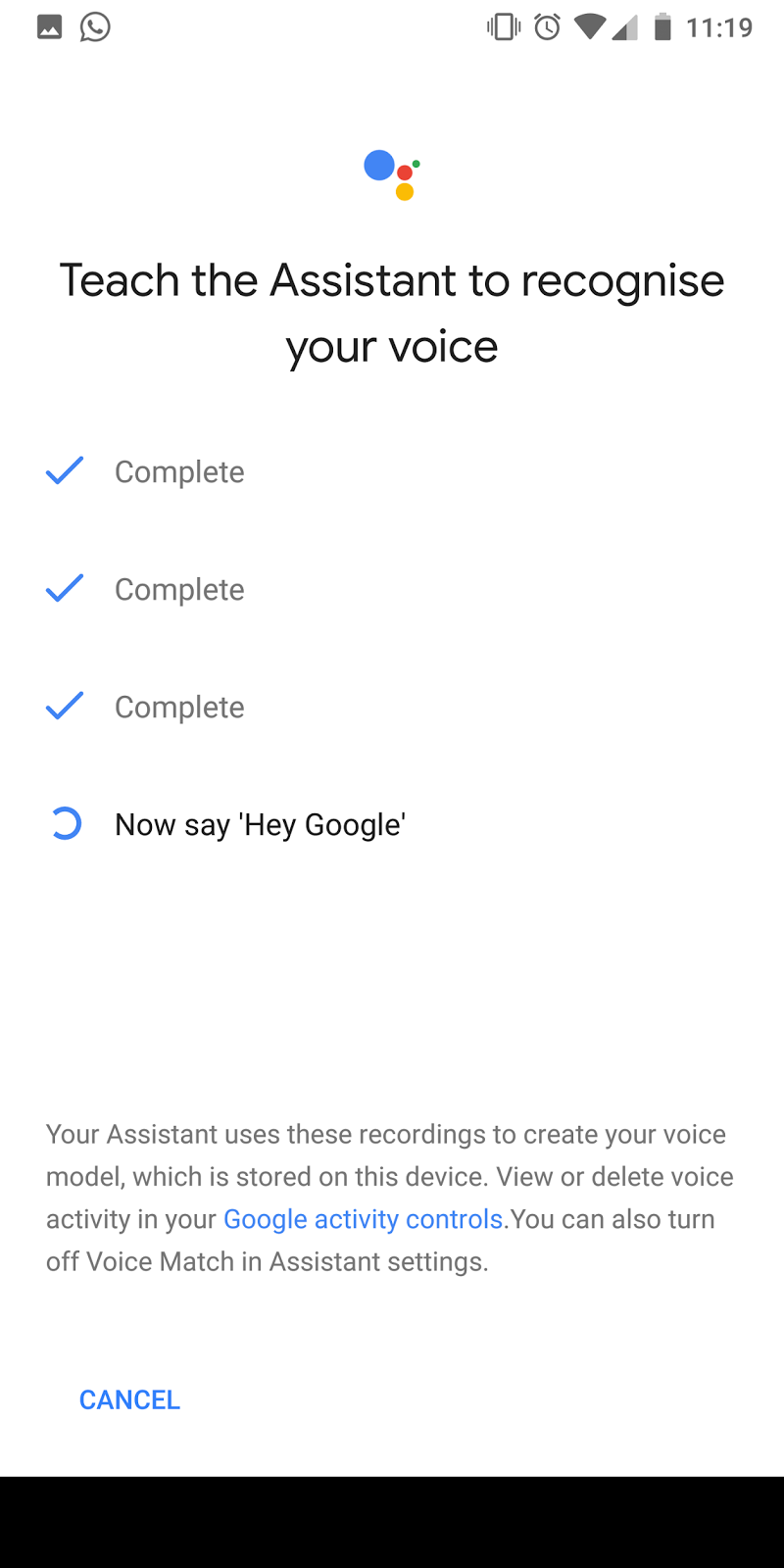Tap the Wi-Fi status icon
Screen dimensions: 784x1568
tap(589, 27)
